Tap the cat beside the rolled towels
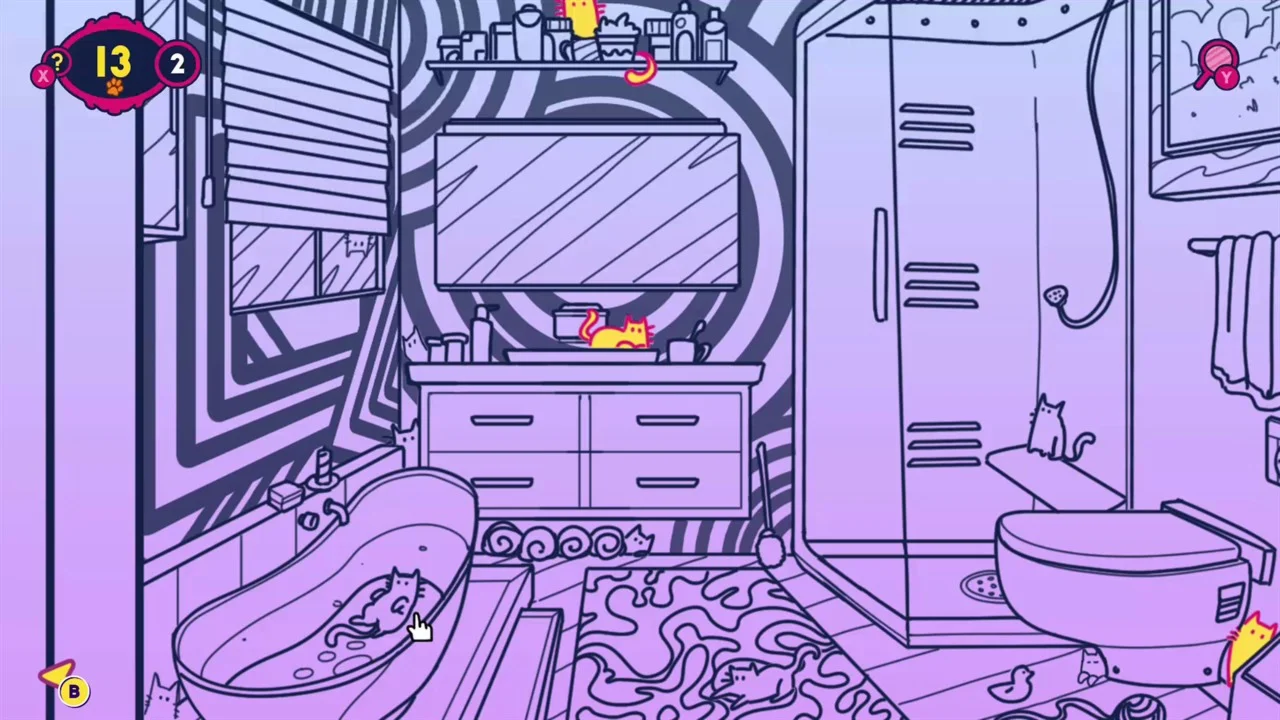The image size is (1280, 720). (638, 541)
